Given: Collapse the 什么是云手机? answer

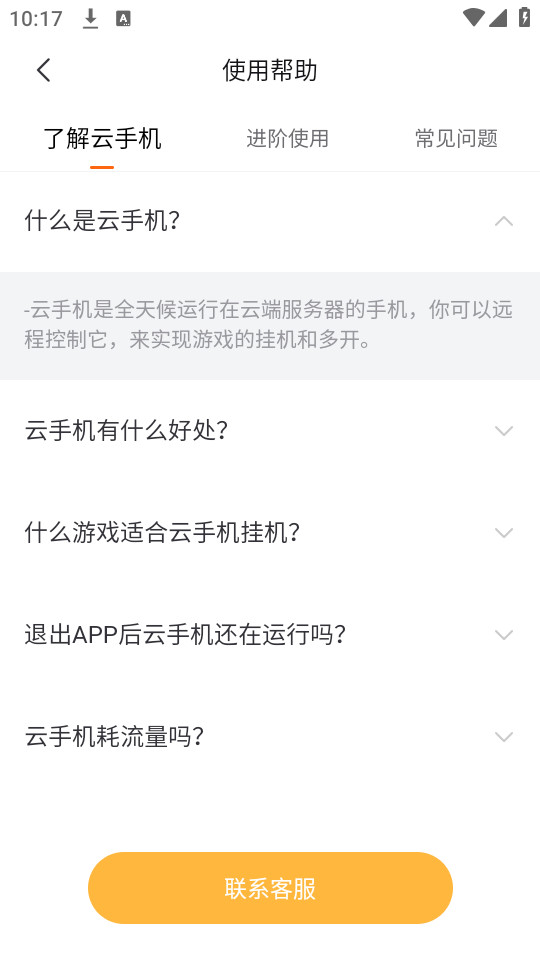Looking at the screenshot, I should tap(270, 221).
